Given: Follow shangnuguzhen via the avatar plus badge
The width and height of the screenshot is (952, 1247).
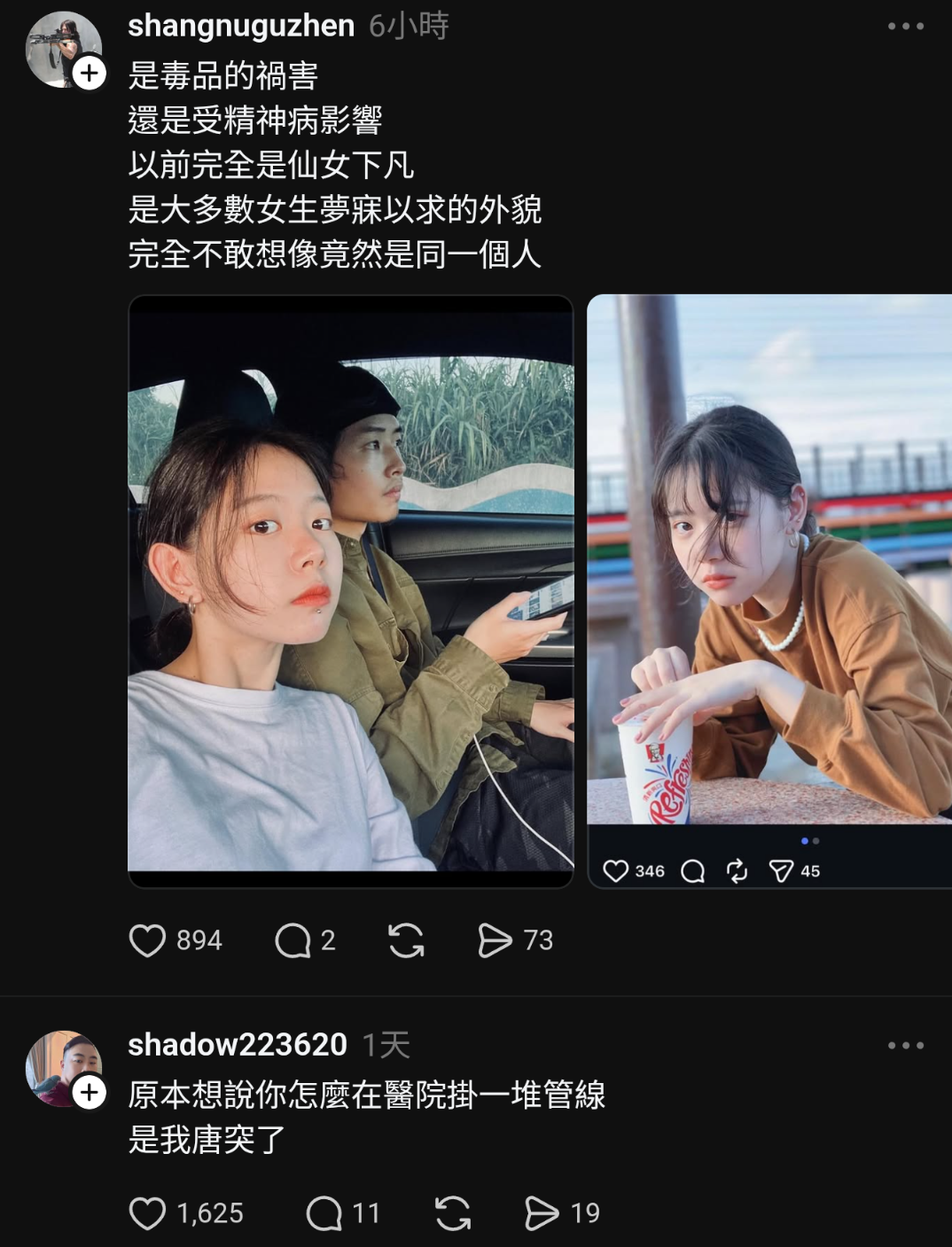Looking at the screenshot, I should coord(89,73).
